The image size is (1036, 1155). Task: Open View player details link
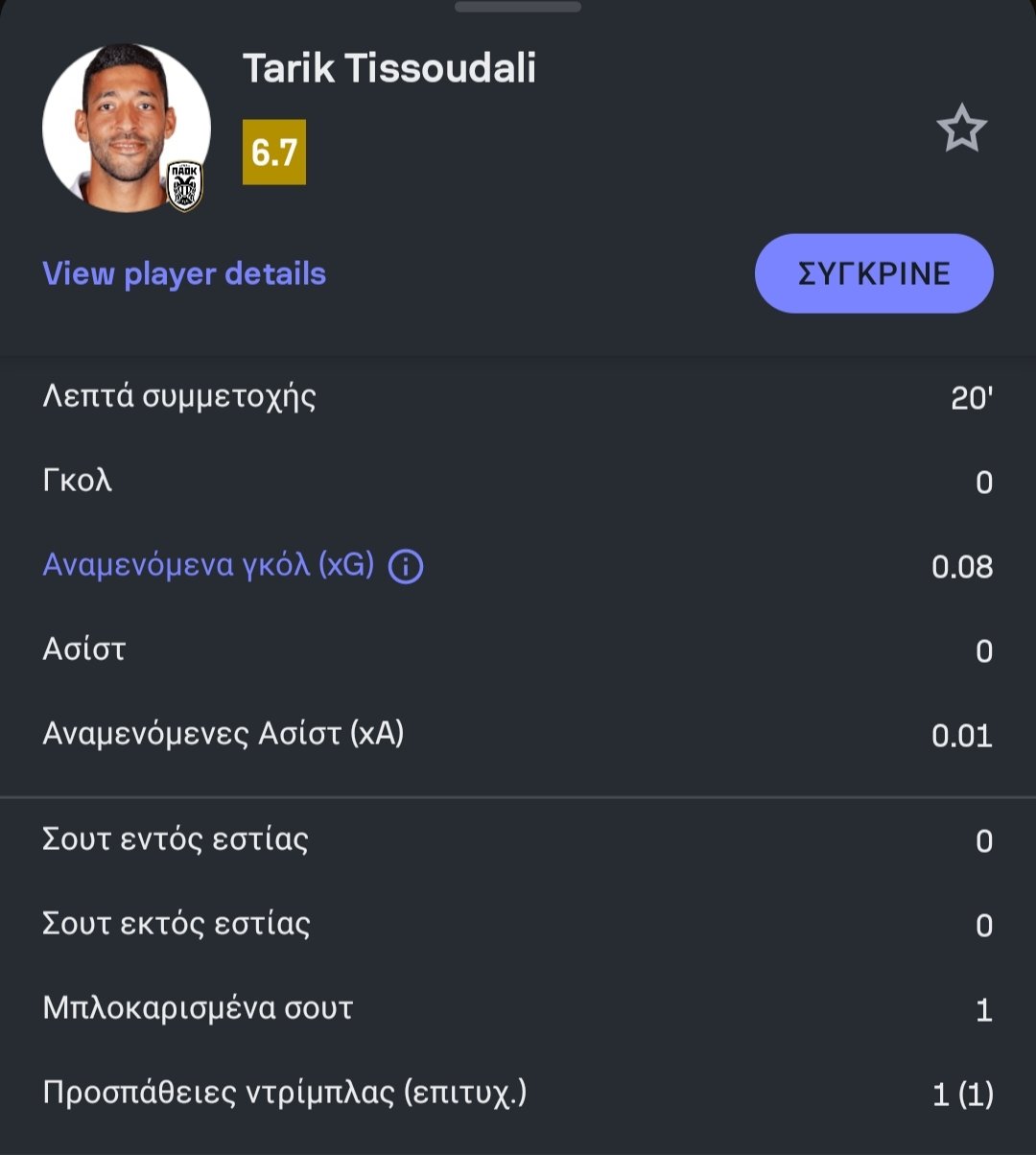(184, 274)
